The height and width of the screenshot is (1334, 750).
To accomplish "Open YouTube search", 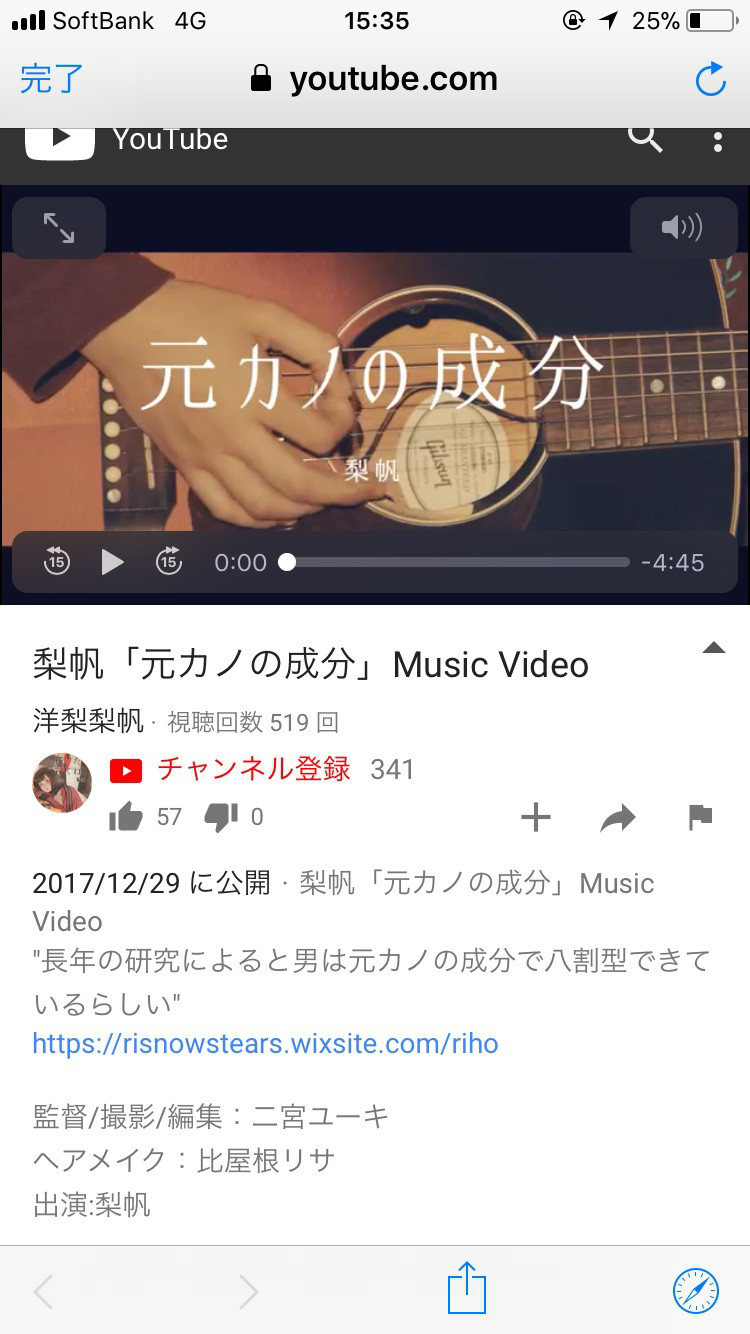I will pyautogui.click(x=645, y=140).
